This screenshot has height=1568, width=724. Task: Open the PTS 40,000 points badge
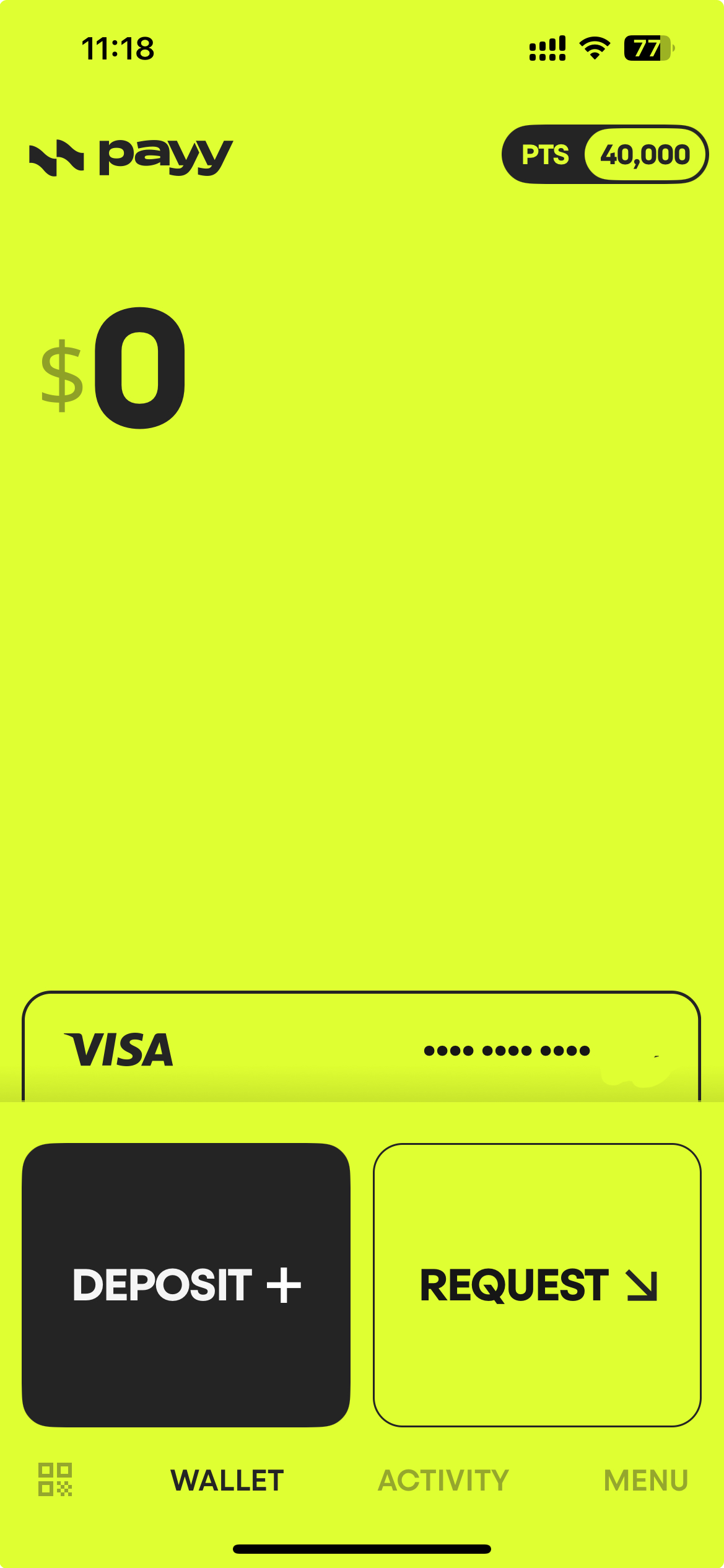click(604, 154)
